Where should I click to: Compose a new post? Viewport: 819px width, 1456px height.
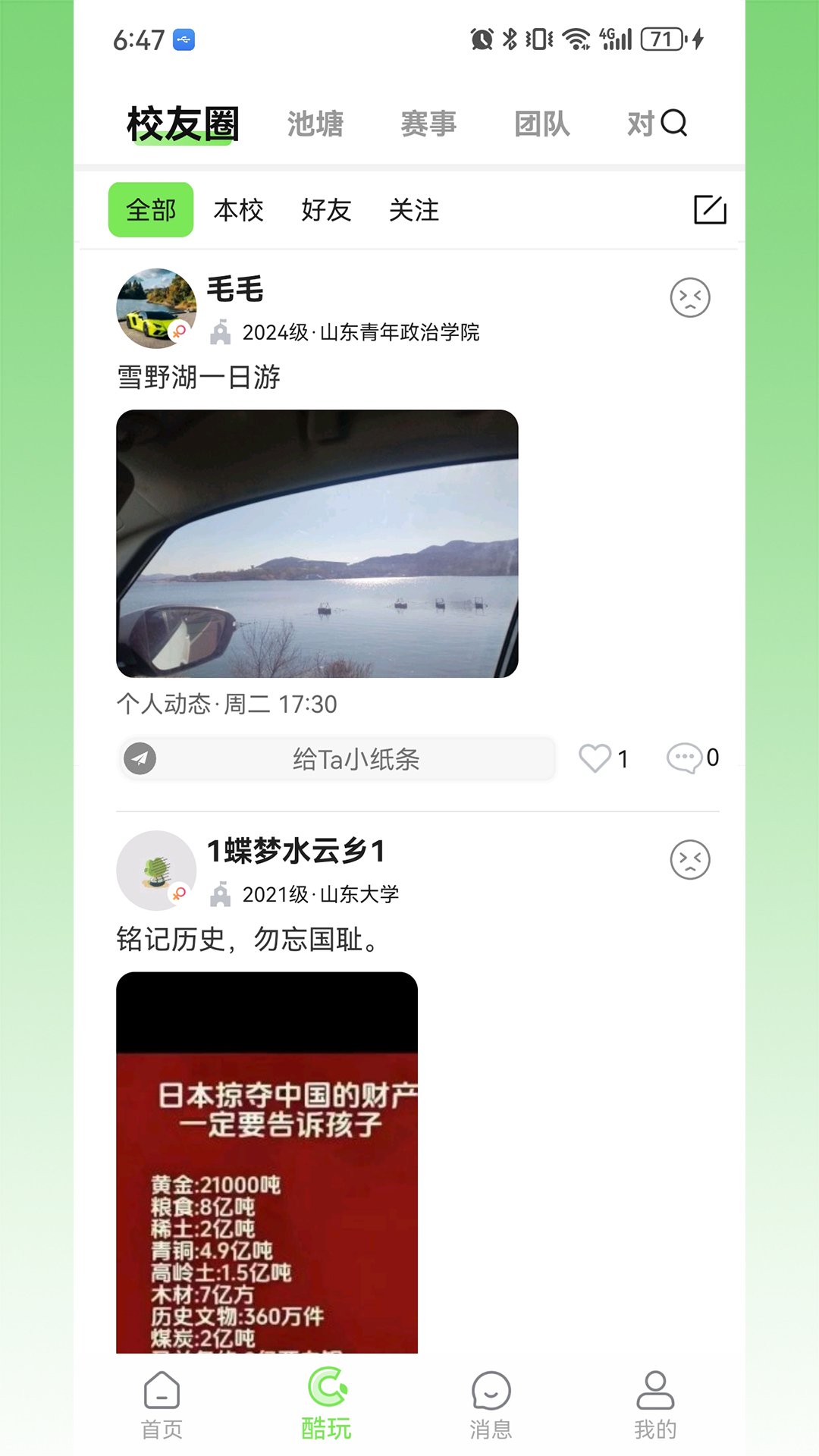pos(710,210)
